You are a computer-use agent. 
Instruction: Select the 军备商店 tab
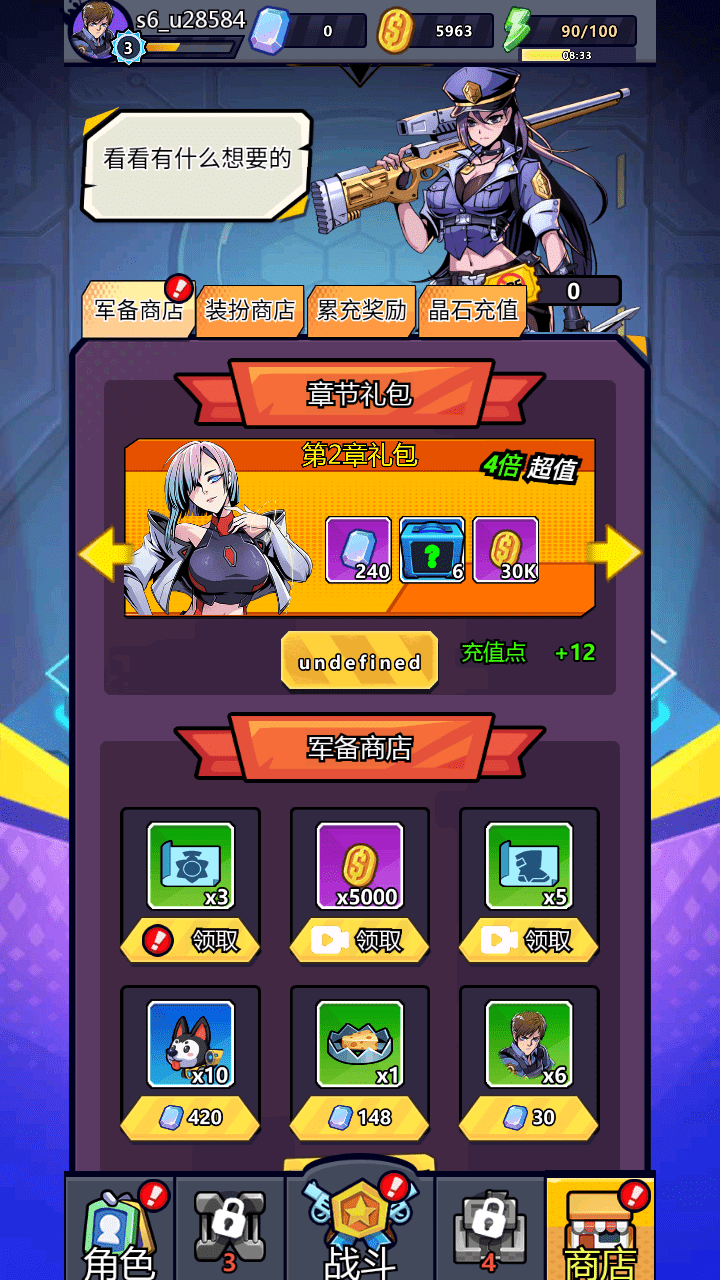click(x=138, y=310)
